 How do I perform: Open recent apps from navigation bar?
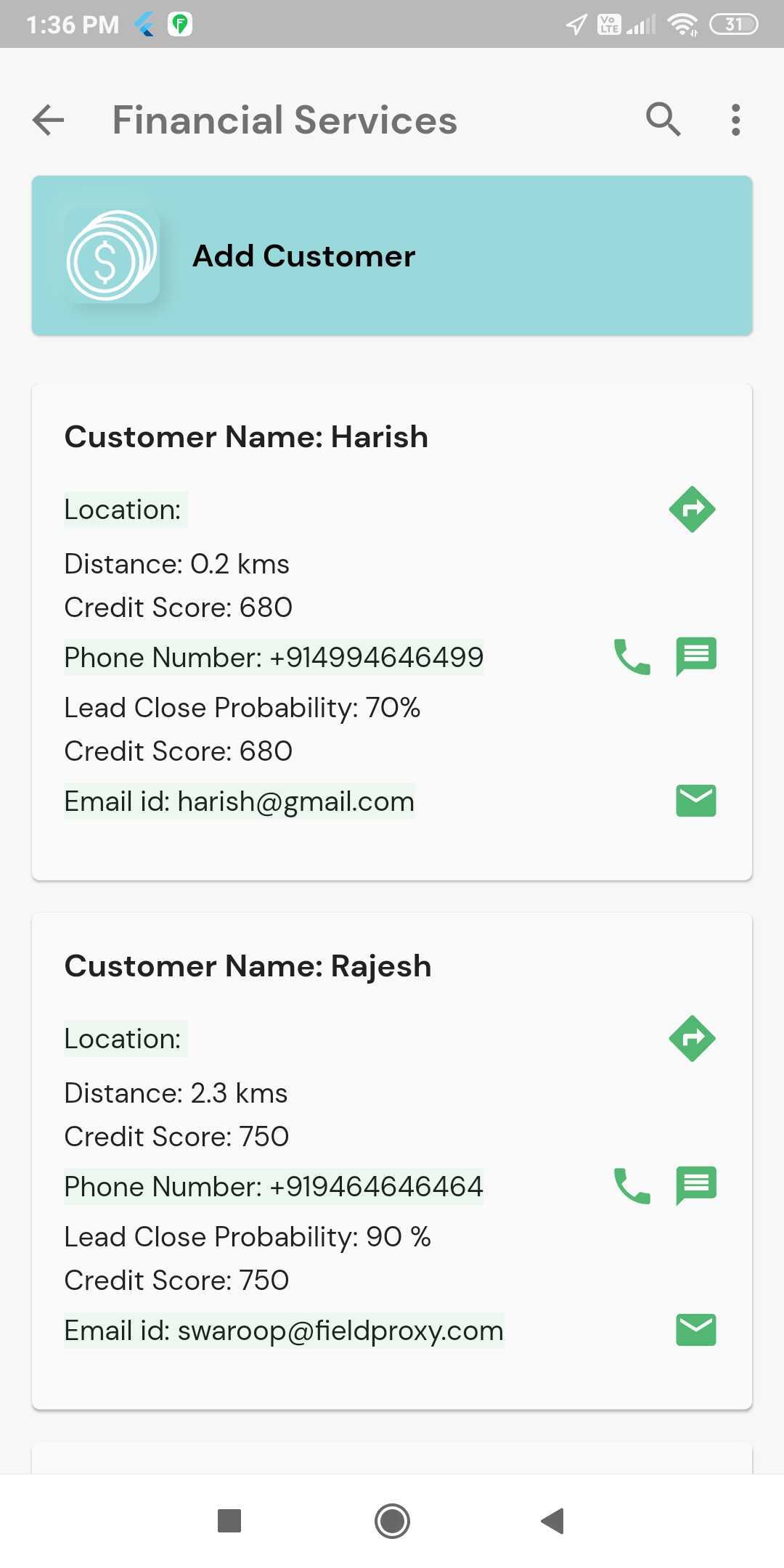pyautogui.click(x=229, y=1521)
